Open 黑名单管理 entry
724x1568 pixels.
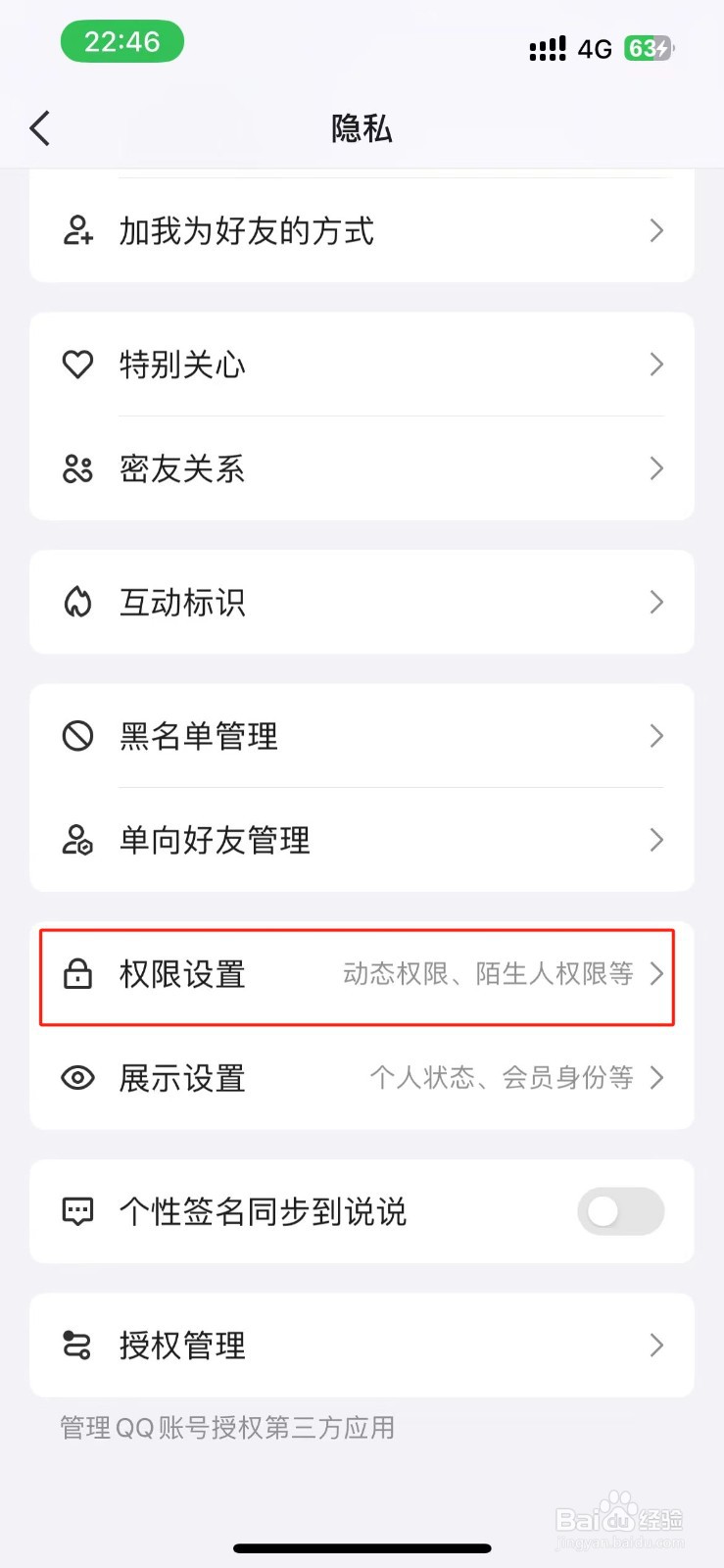tap(362, 736)
